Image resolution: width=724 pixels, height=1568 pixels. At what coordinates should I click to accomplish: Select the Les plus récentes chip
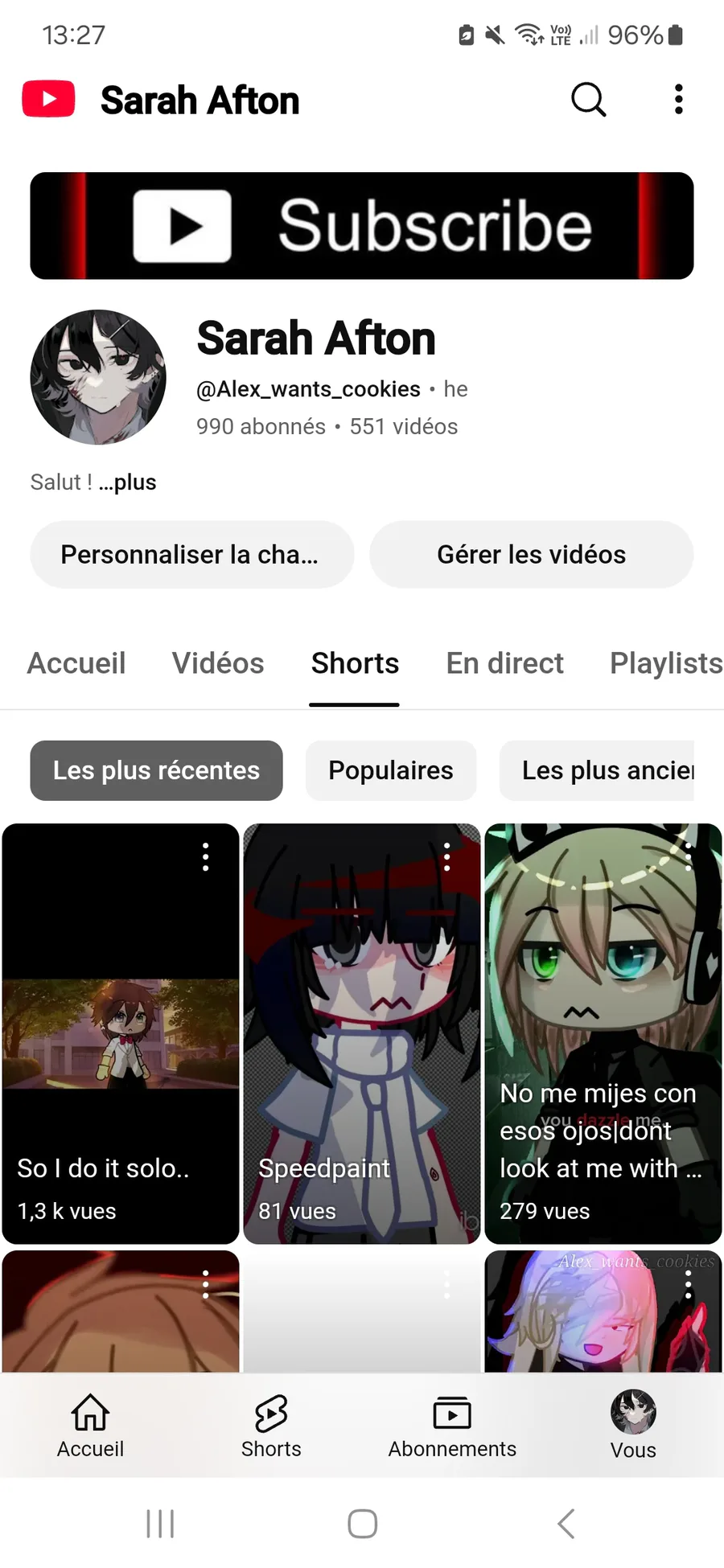(156, 770)
